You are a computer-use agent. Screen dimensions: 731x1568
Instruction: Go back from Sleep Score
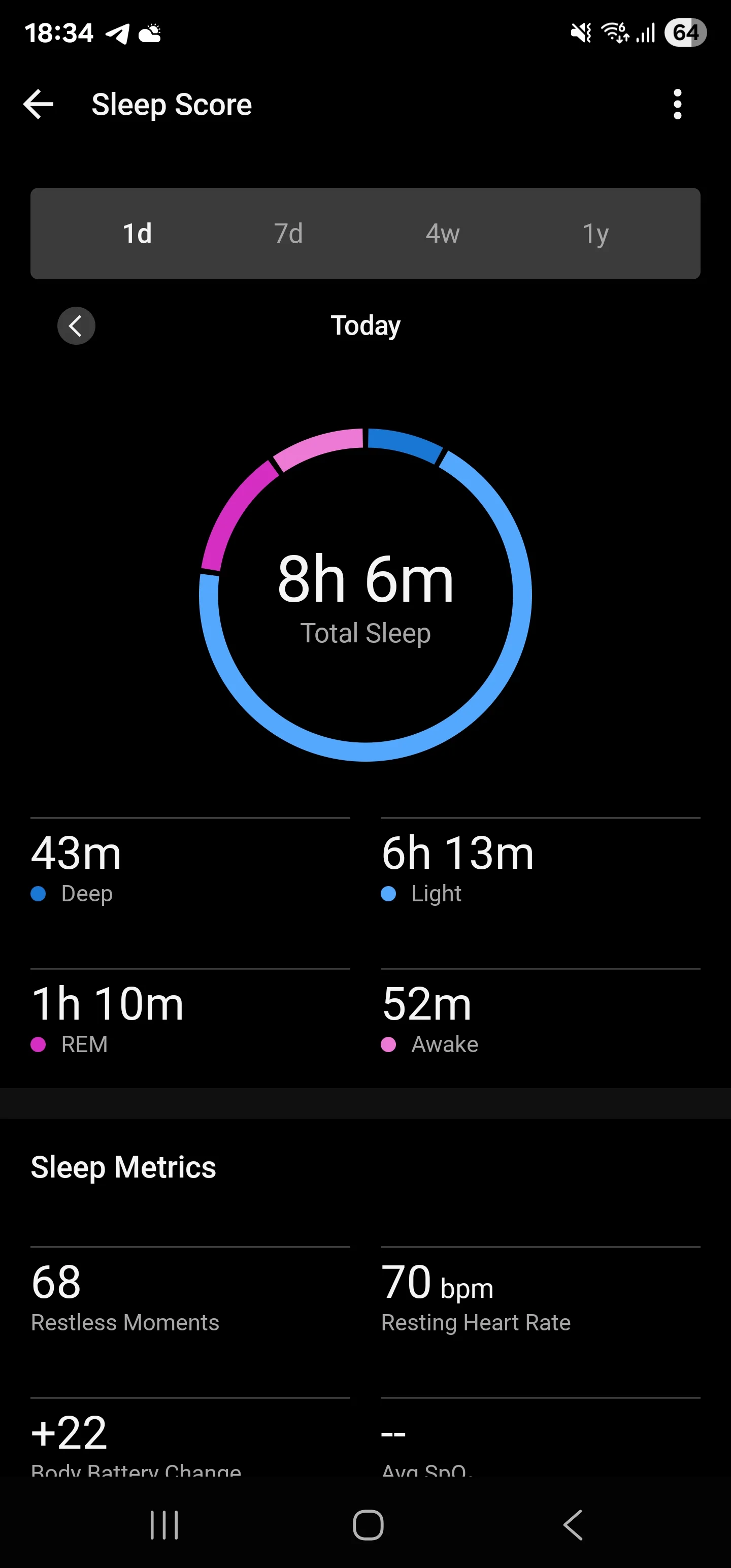[39, 104]
